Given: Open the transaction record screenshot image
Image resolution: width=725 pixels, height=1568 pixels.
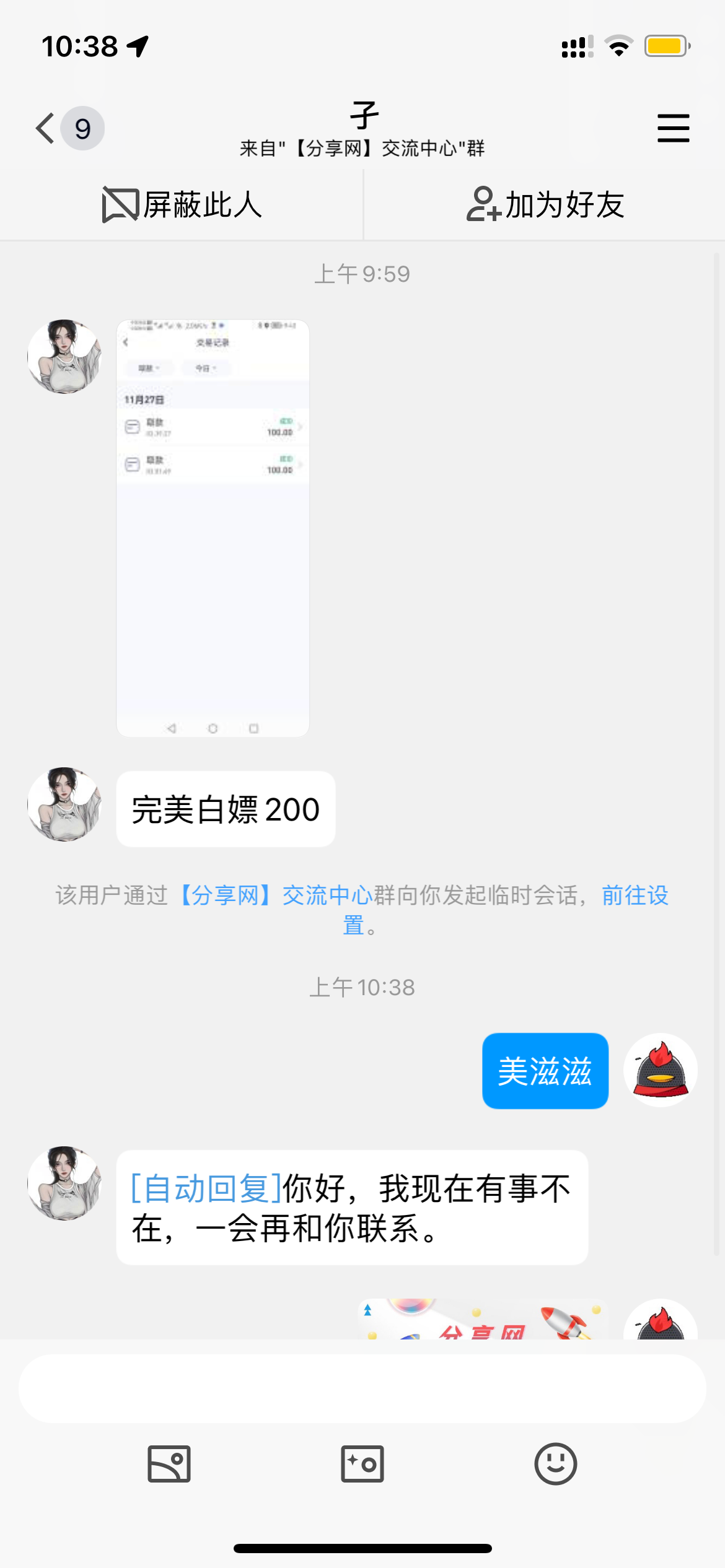Looking at the screenshot, I should point(213,528).
